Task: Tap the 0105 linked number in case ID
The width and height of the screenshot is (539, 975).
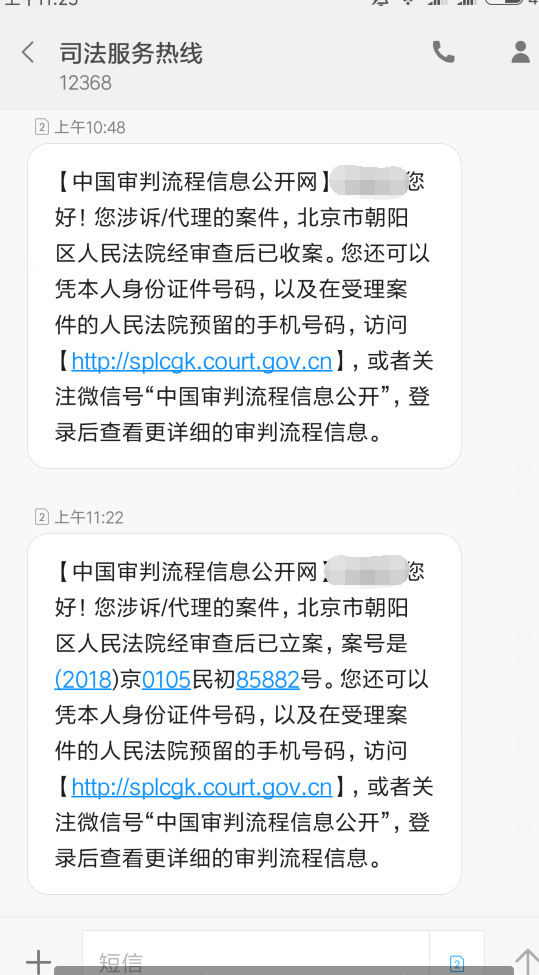Action: point(166,680)
